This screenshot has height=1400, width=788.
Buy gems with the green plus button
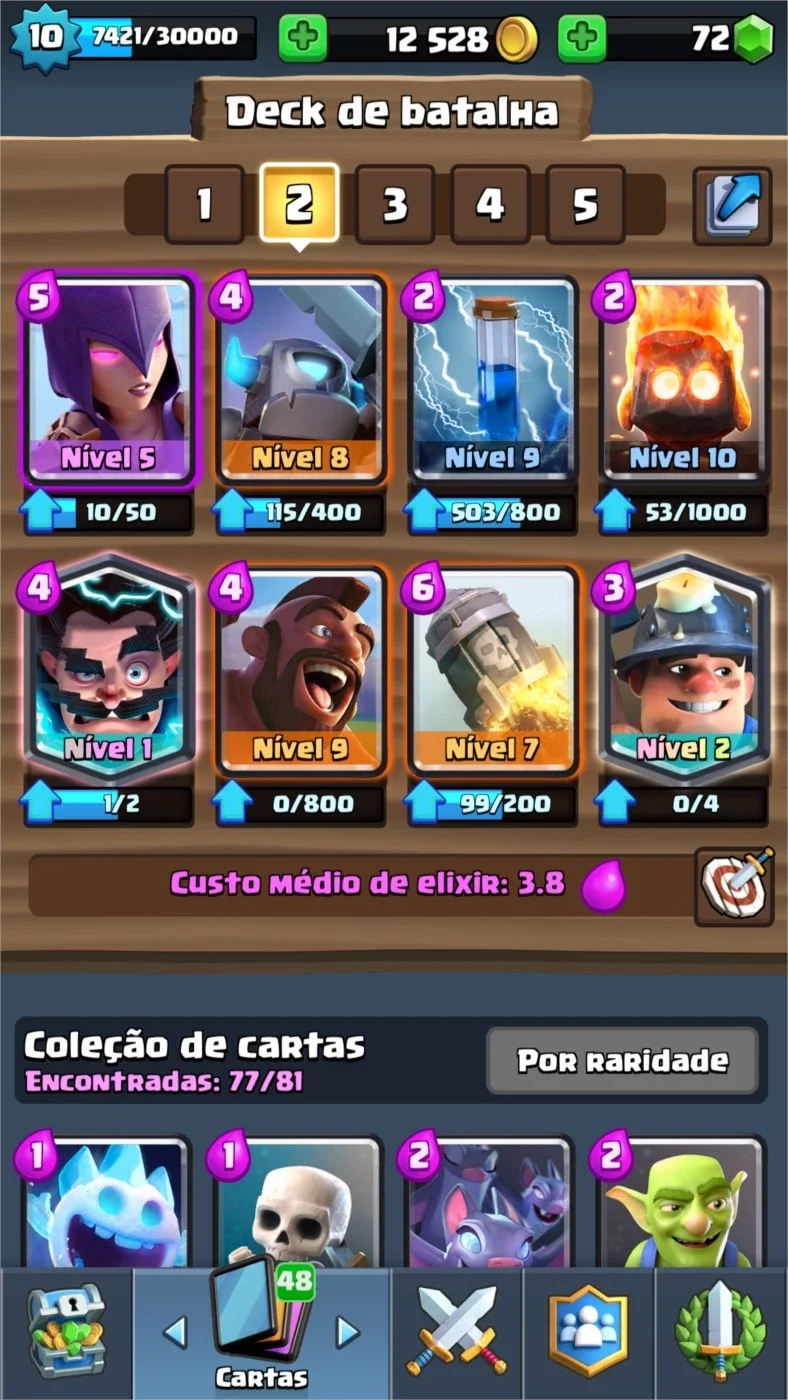[582, 39]
